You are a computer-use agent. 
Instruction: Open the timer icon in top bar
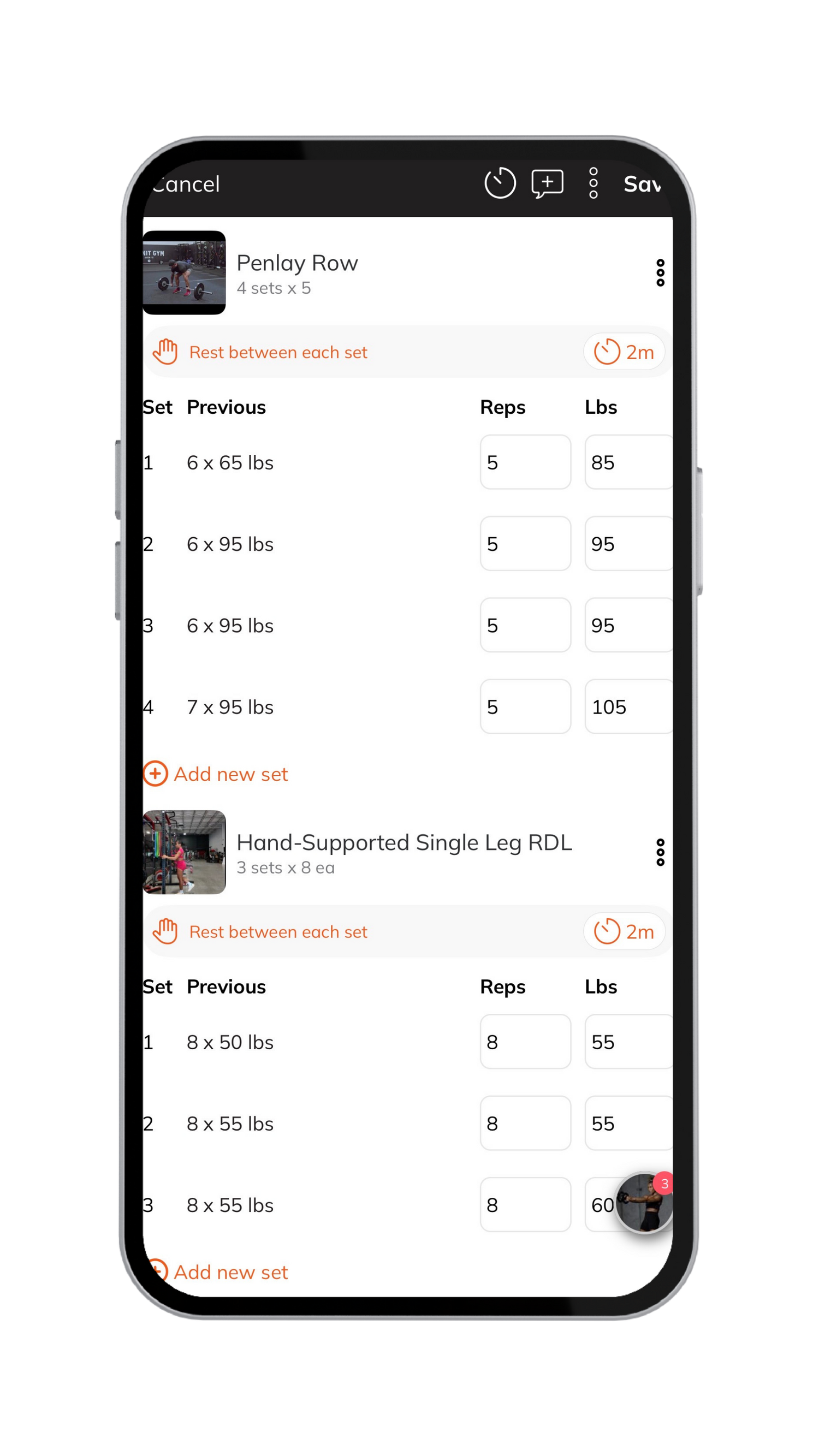(x=500, y=183)
